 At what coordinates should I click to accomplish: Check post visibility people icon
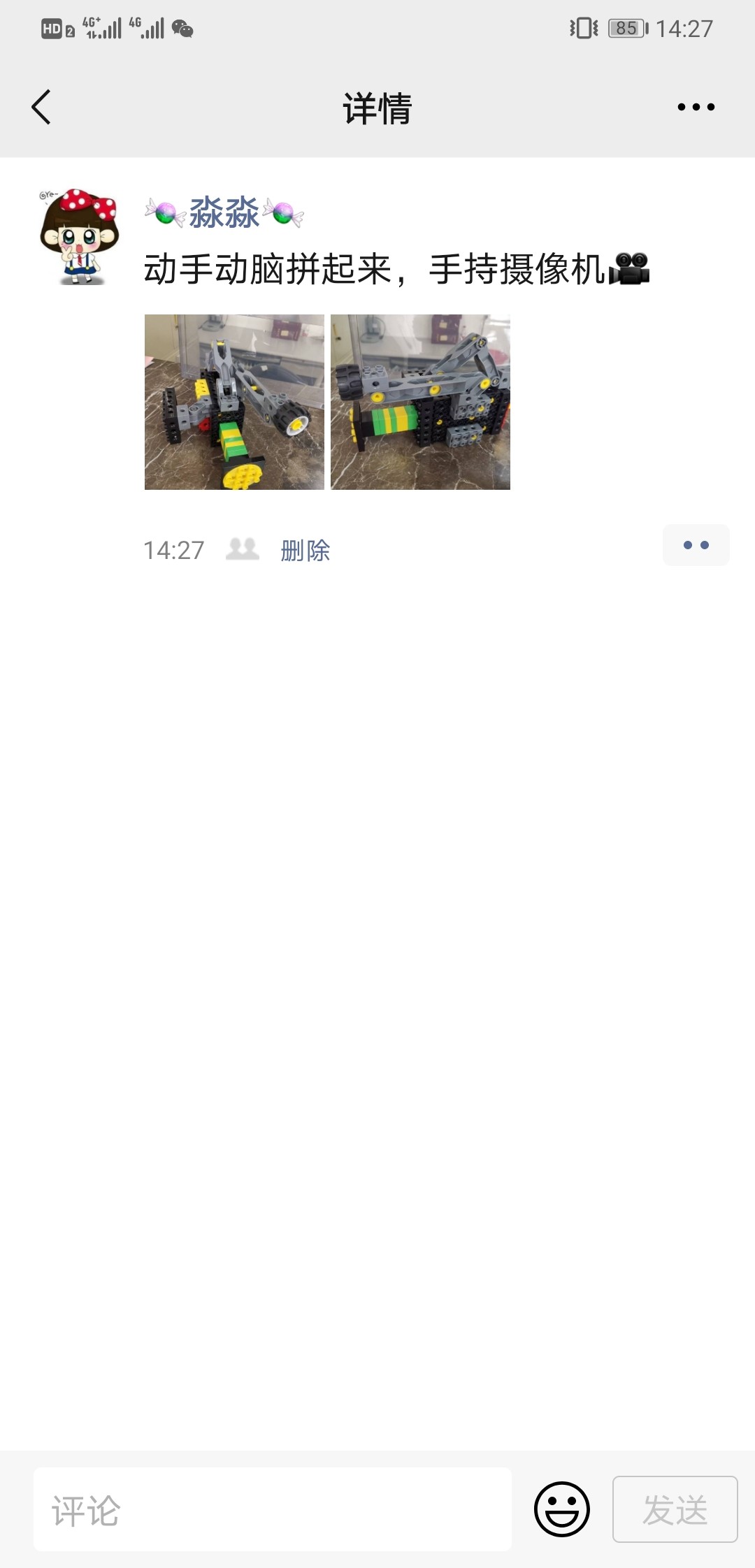pyautogui.click(x=242, y=550)
